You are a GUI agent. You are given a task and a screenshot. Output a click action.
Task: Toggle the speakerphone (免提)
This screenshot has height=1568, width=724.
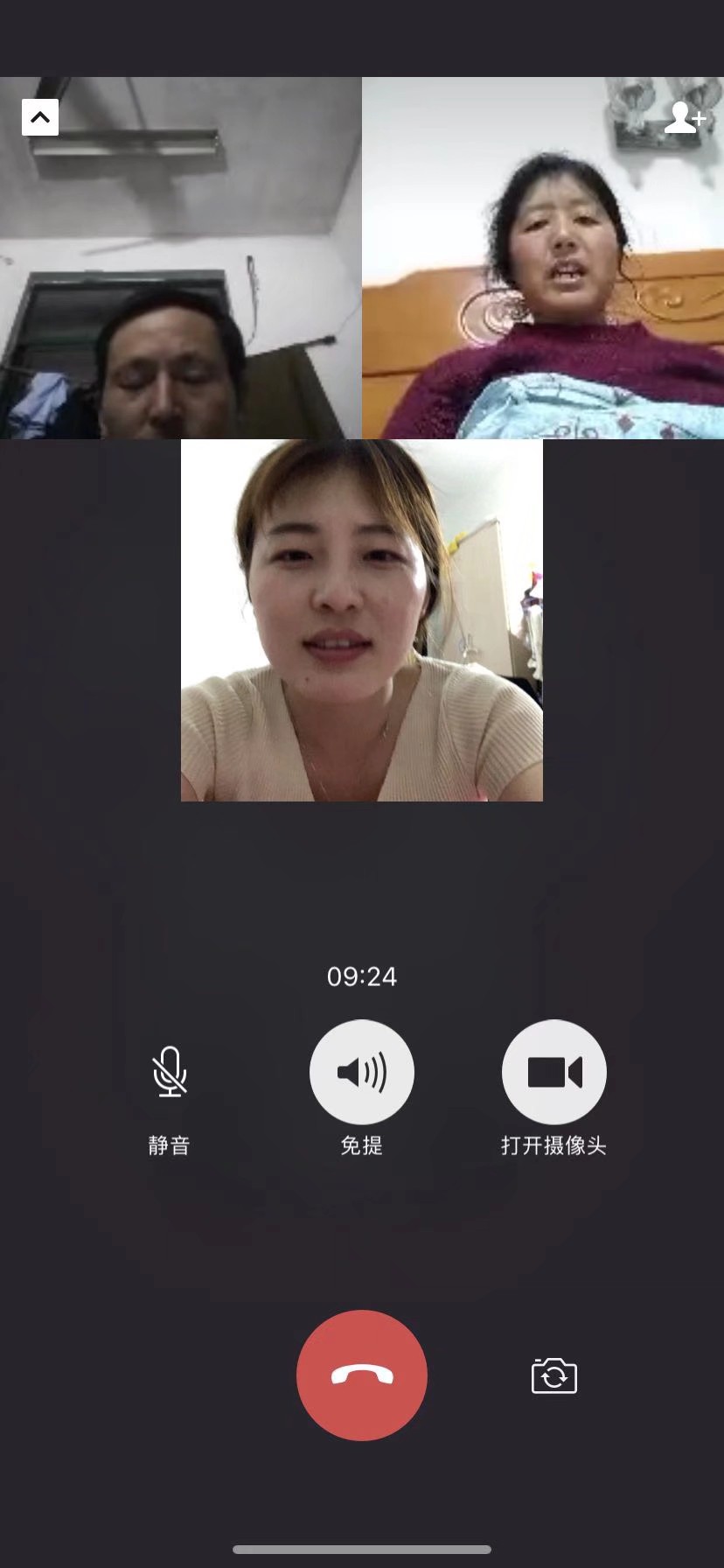[361, 1072]
